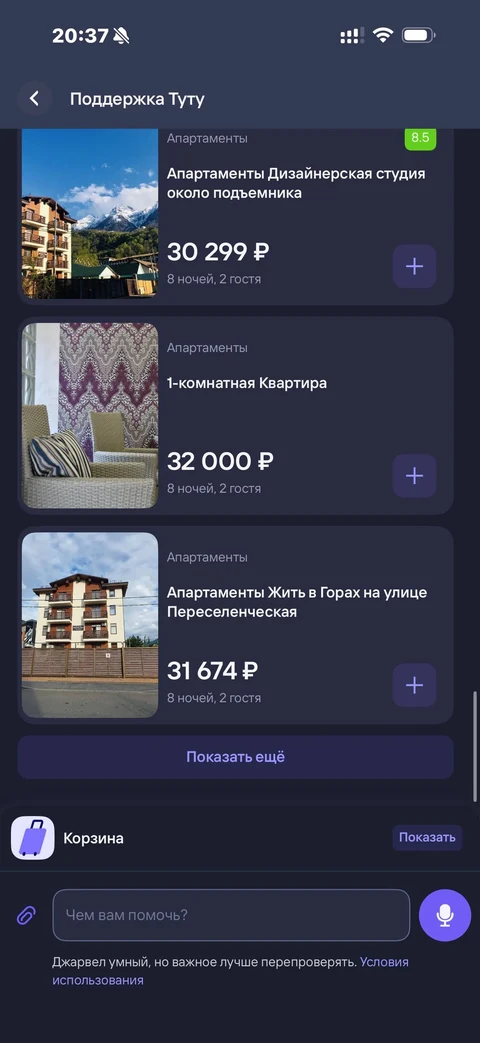Show the Корзина contents
This screenshot has width=480, height=1043.
tap(427, 837)
